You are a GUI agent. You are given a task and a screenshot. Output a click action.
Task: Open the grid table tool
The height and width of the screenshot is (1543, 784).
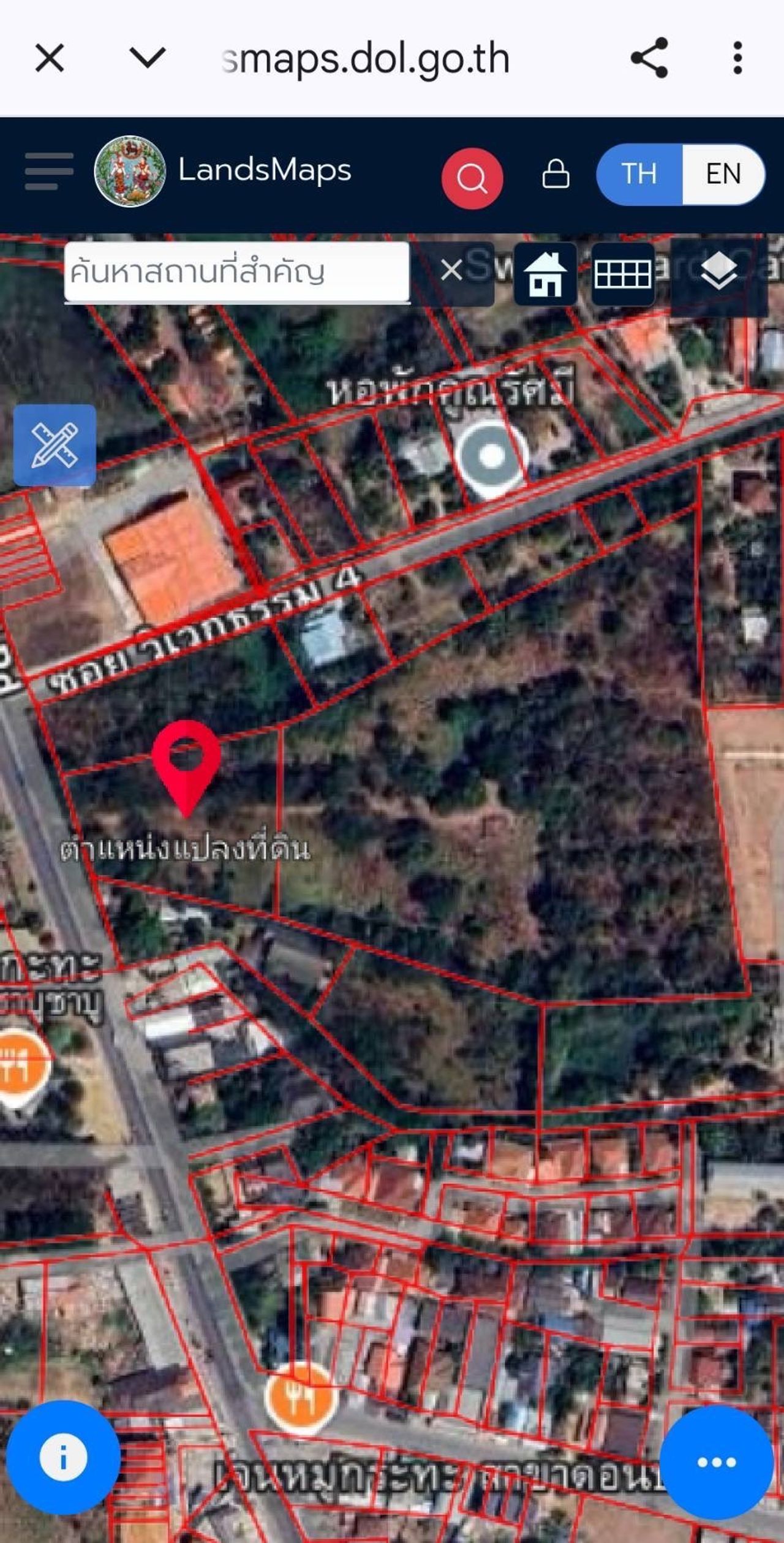623,274
